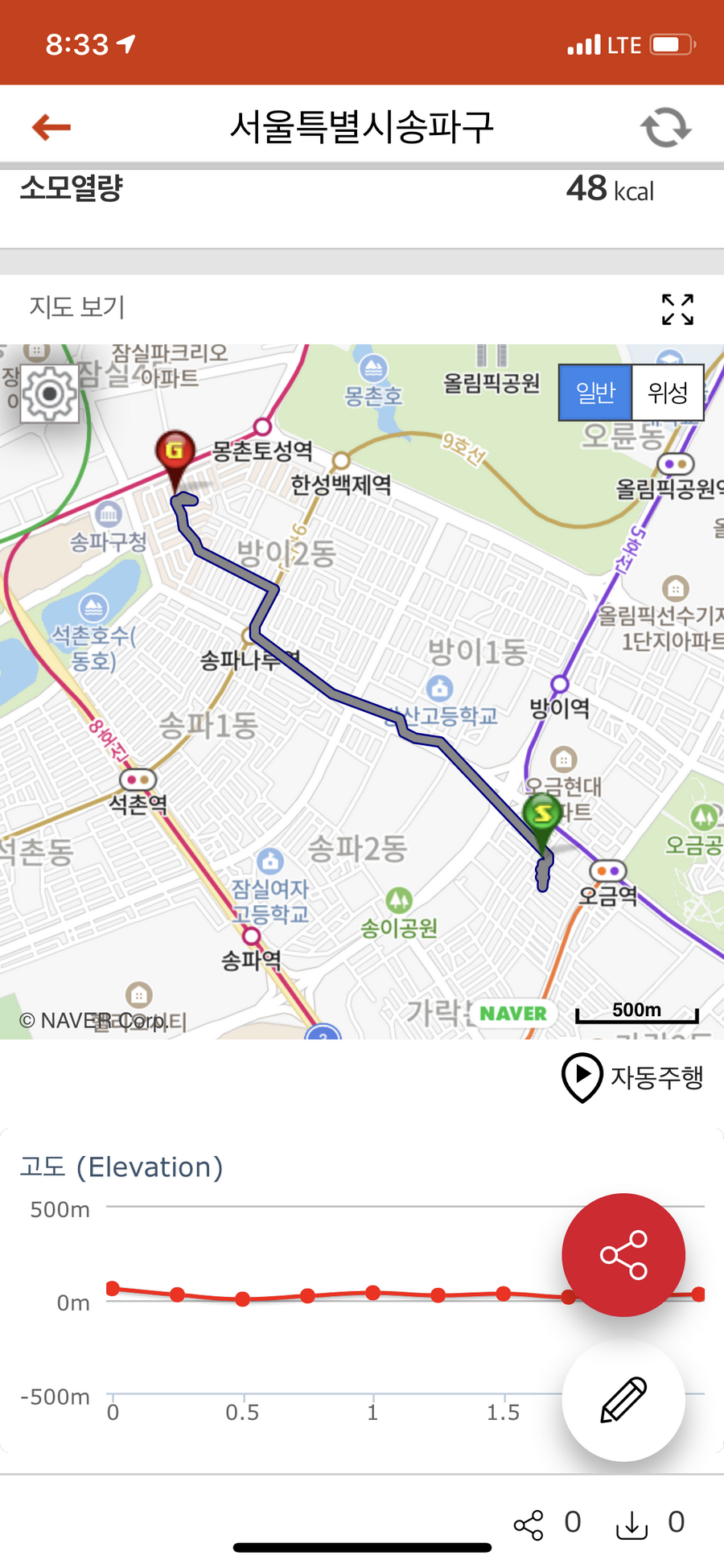Tap the S start marker on map

point(543,816)
